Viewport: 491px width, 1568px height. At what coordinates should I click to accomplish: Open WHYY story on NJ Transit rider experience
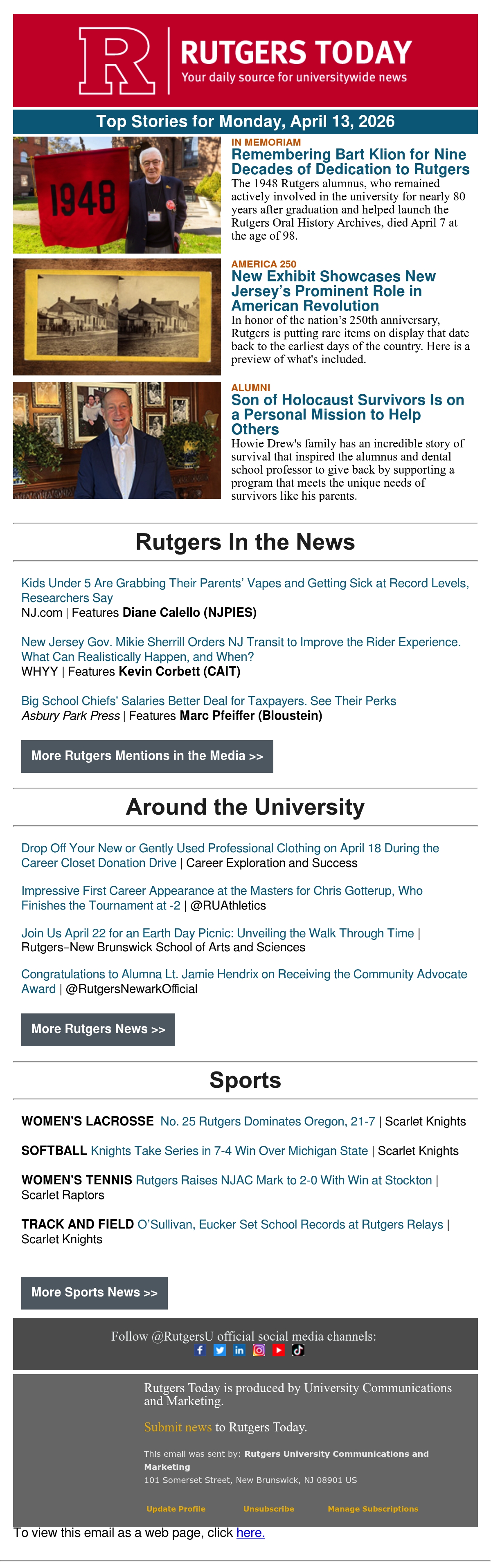coord(241,649)
